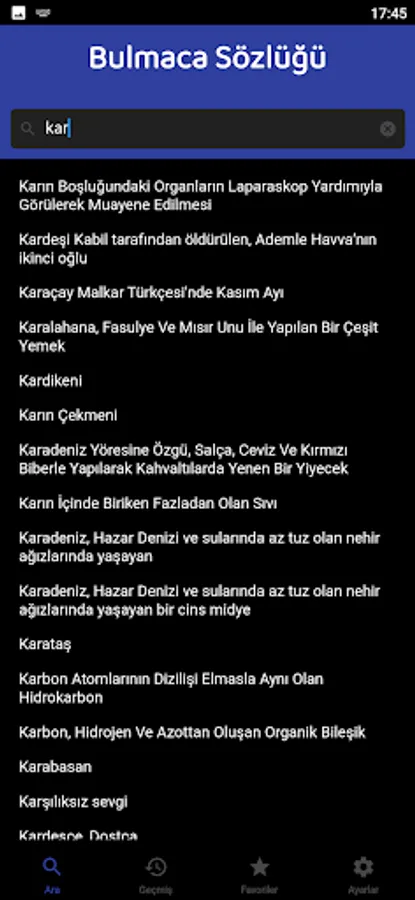Open "Karbon, Hidrojen Ve Azottan Oluşan Organik Bileşik"
The image size is (415, 900).
(192, 732)
